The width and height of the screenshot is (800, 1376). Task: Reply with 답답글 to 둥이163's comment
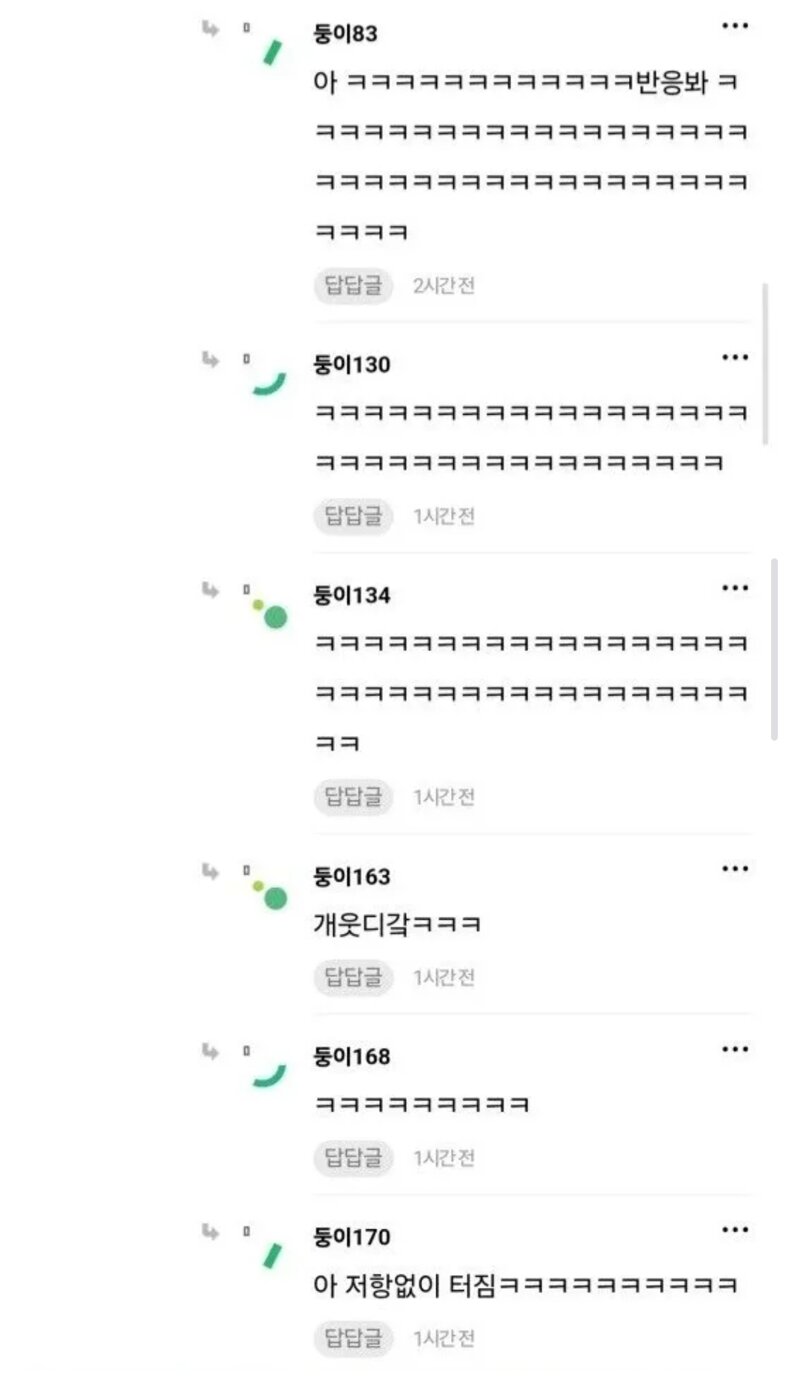353,977
